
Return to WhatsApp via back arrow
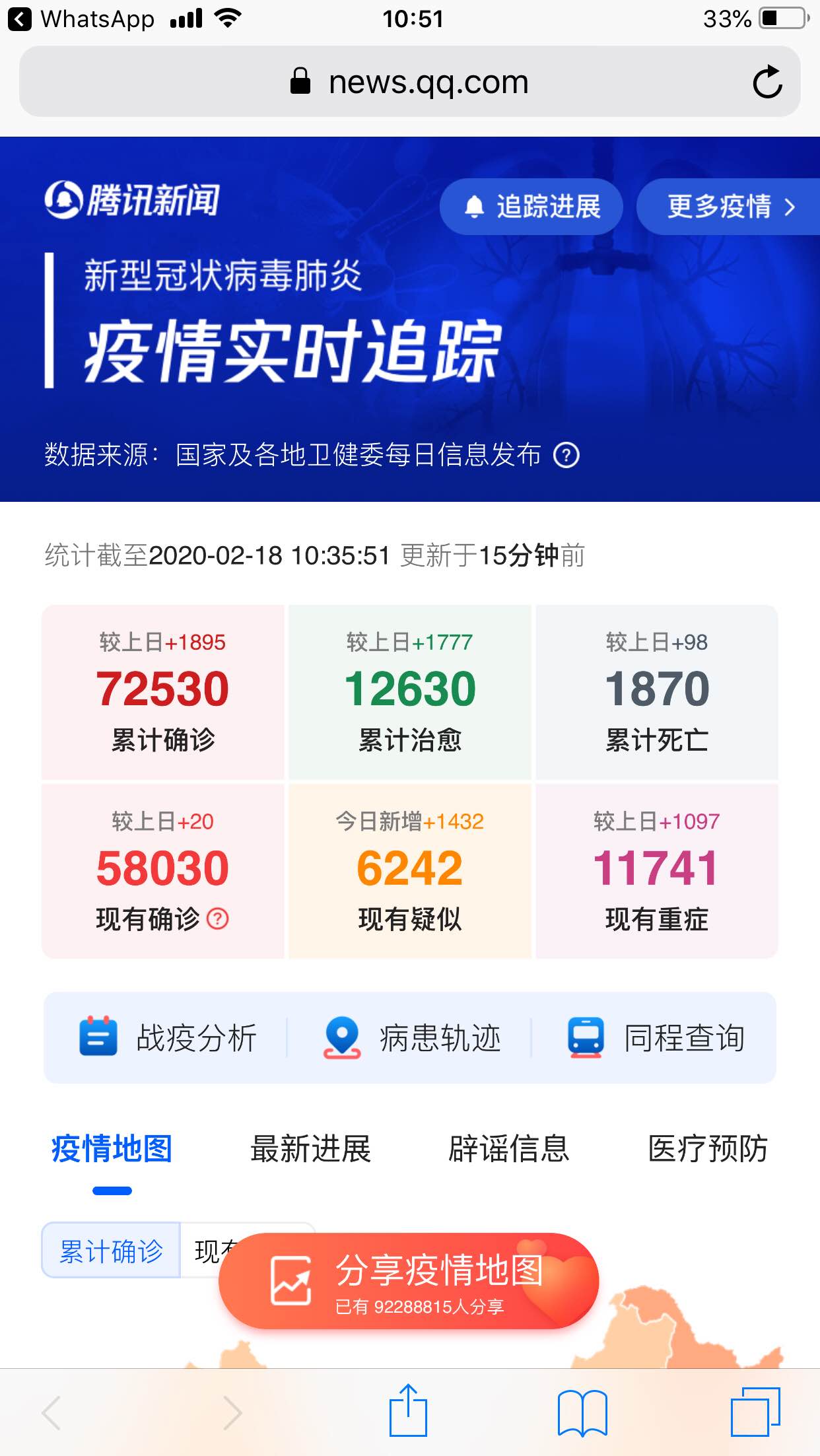pos(20,19)
